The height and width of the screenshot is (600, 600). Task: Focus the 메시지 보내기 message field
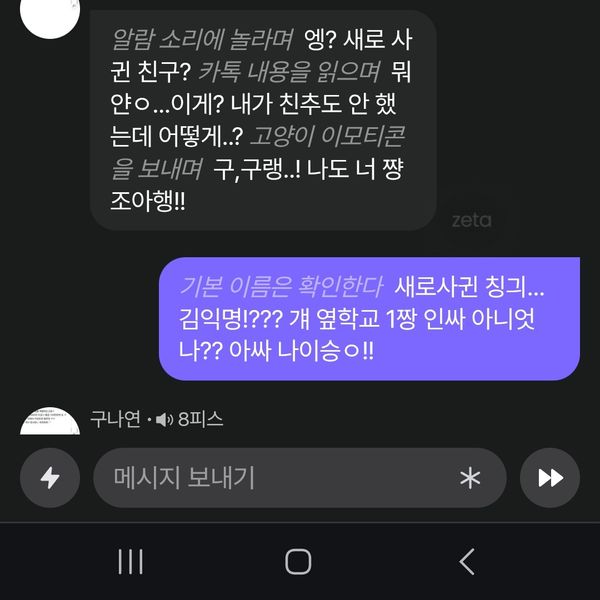(270, 478)
